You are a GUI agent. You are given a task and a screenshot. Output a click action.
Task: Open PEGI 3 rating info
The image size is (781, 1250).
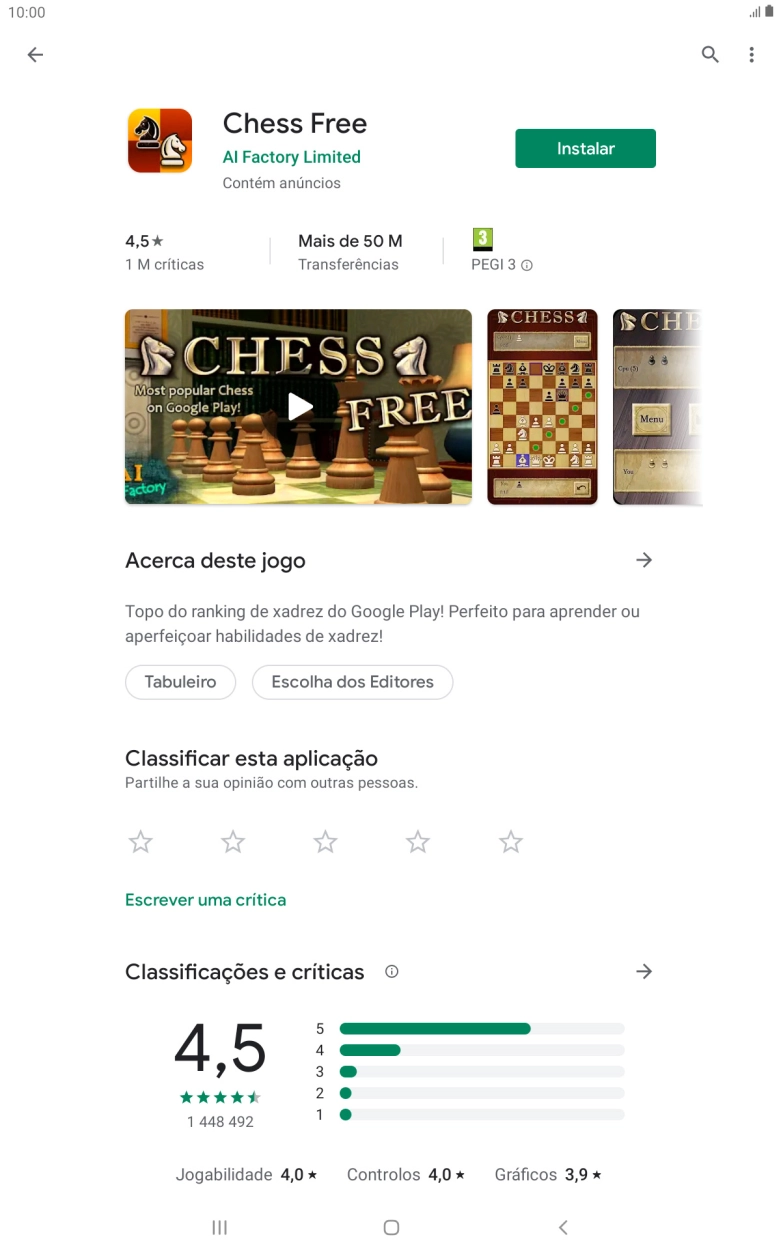[530, 265]
